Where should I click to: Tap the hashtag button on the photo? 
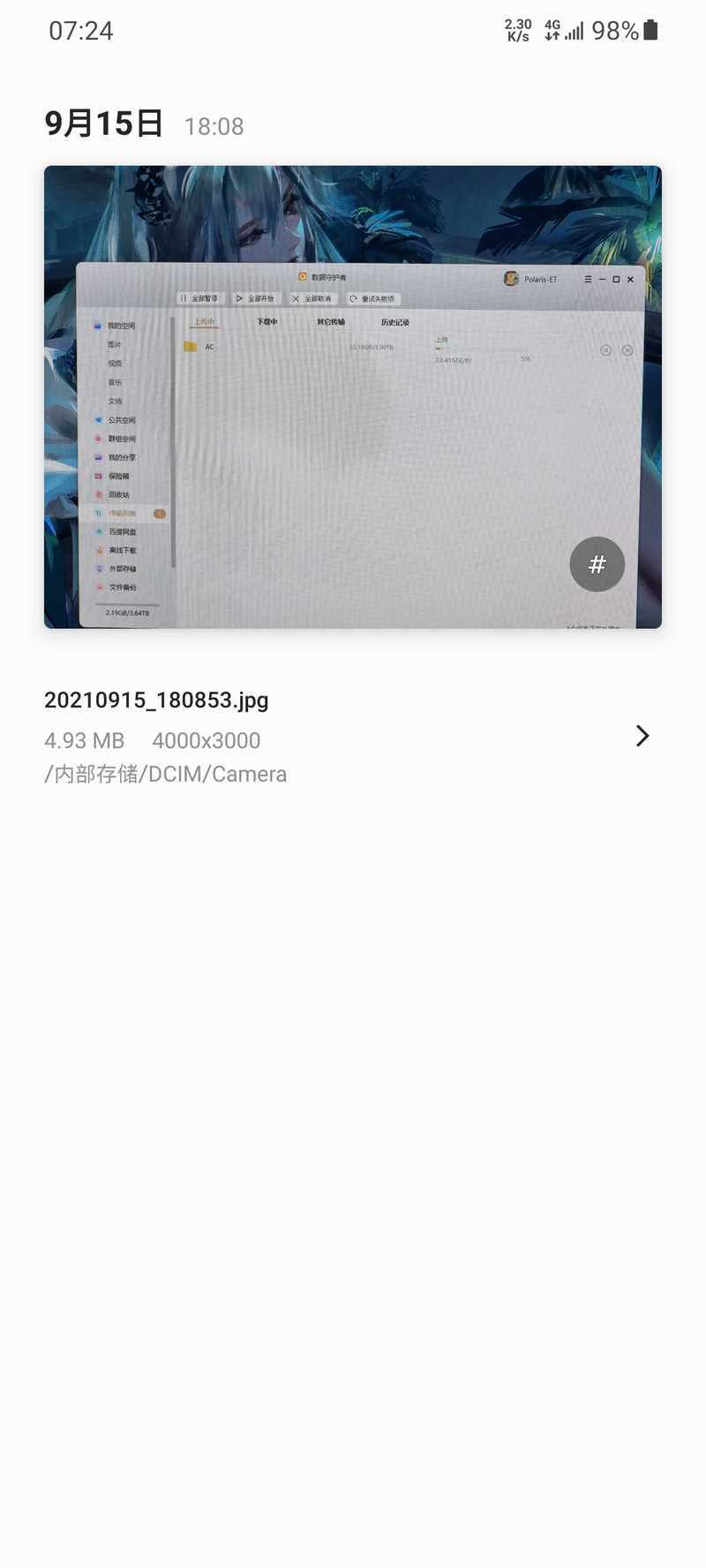597,564
